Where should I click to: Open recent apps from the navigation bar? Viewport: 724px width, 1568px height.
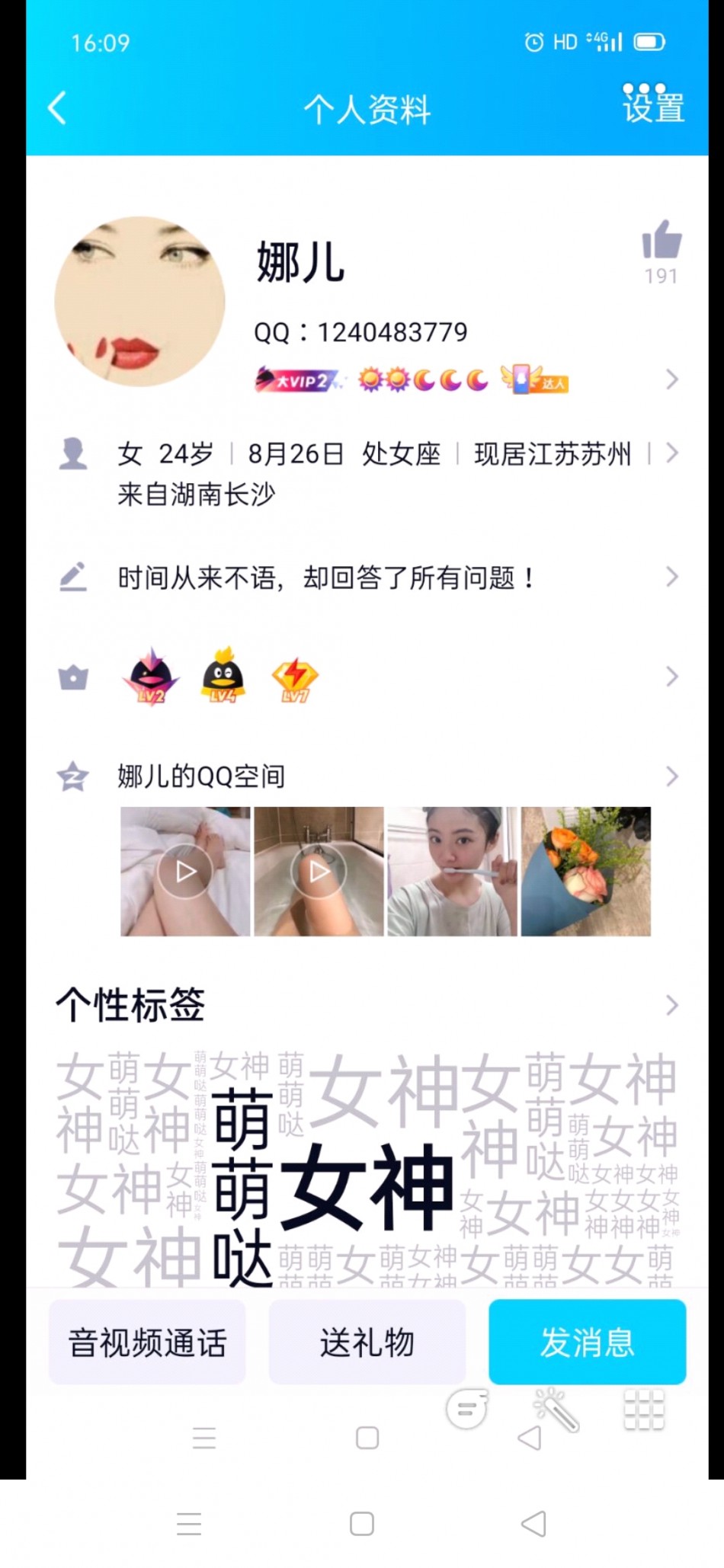coord(189,1524)
